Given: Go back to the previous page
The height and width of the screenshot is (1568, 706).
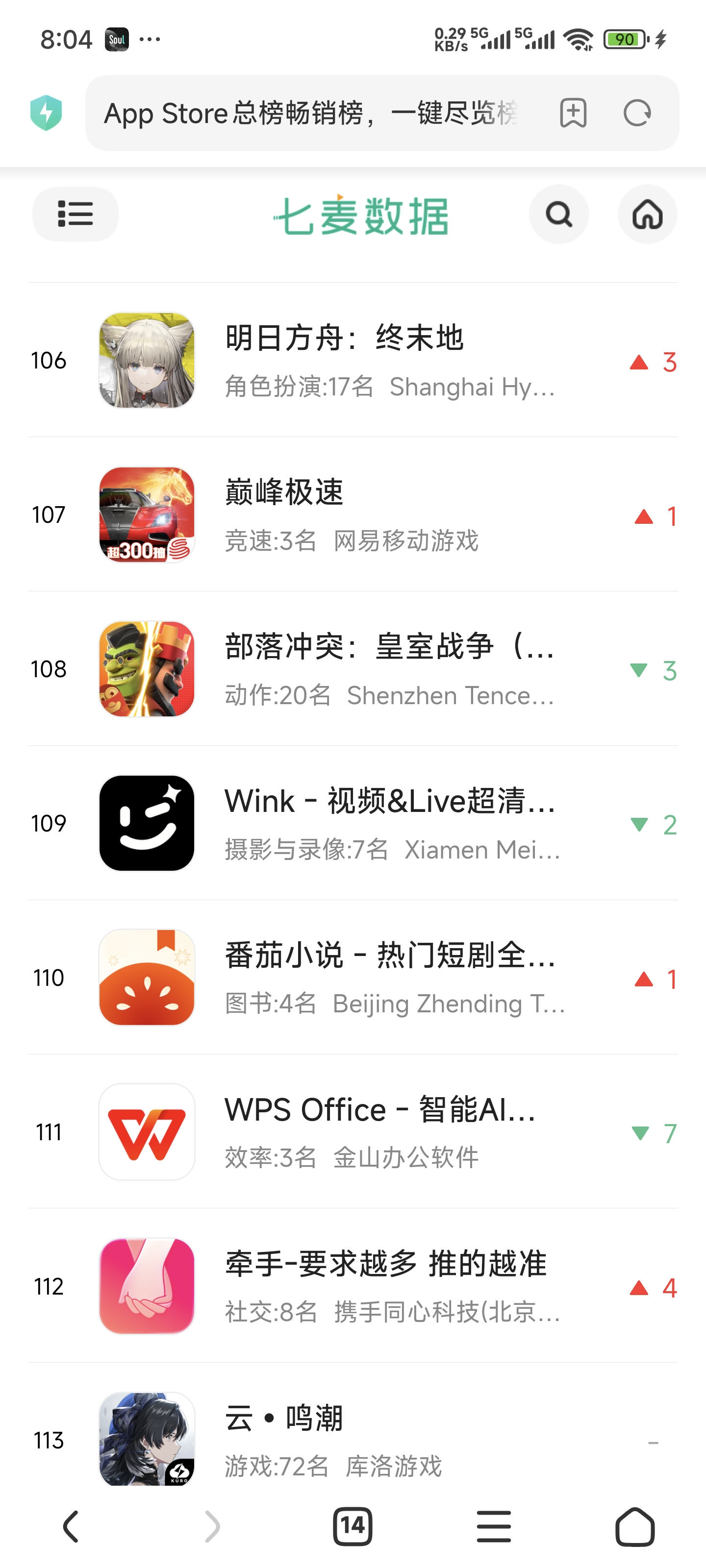Looking at the screenshot, I should 71,1527.
